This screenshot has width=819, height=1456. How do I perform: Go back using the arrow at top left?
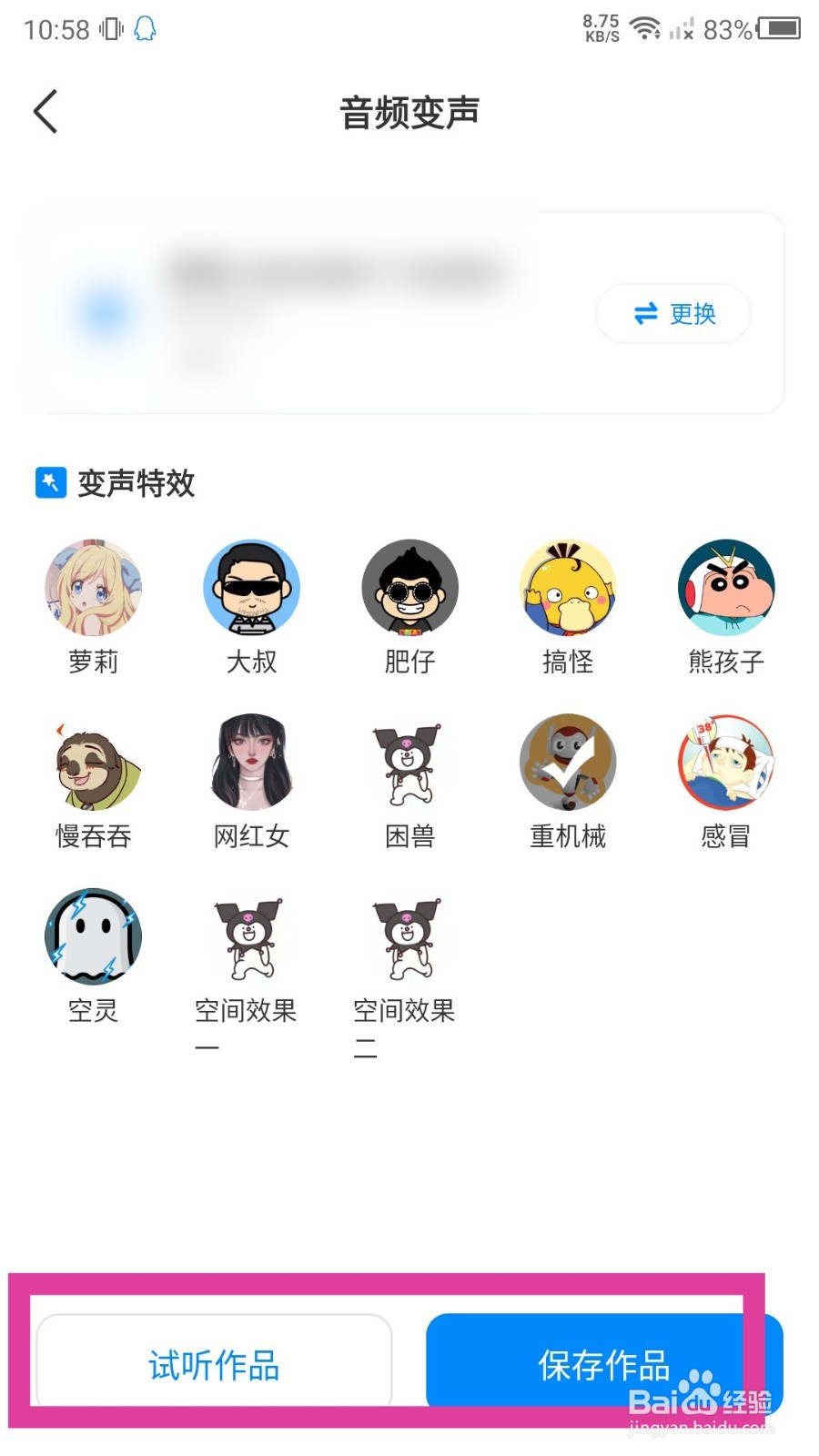(45, 110)
